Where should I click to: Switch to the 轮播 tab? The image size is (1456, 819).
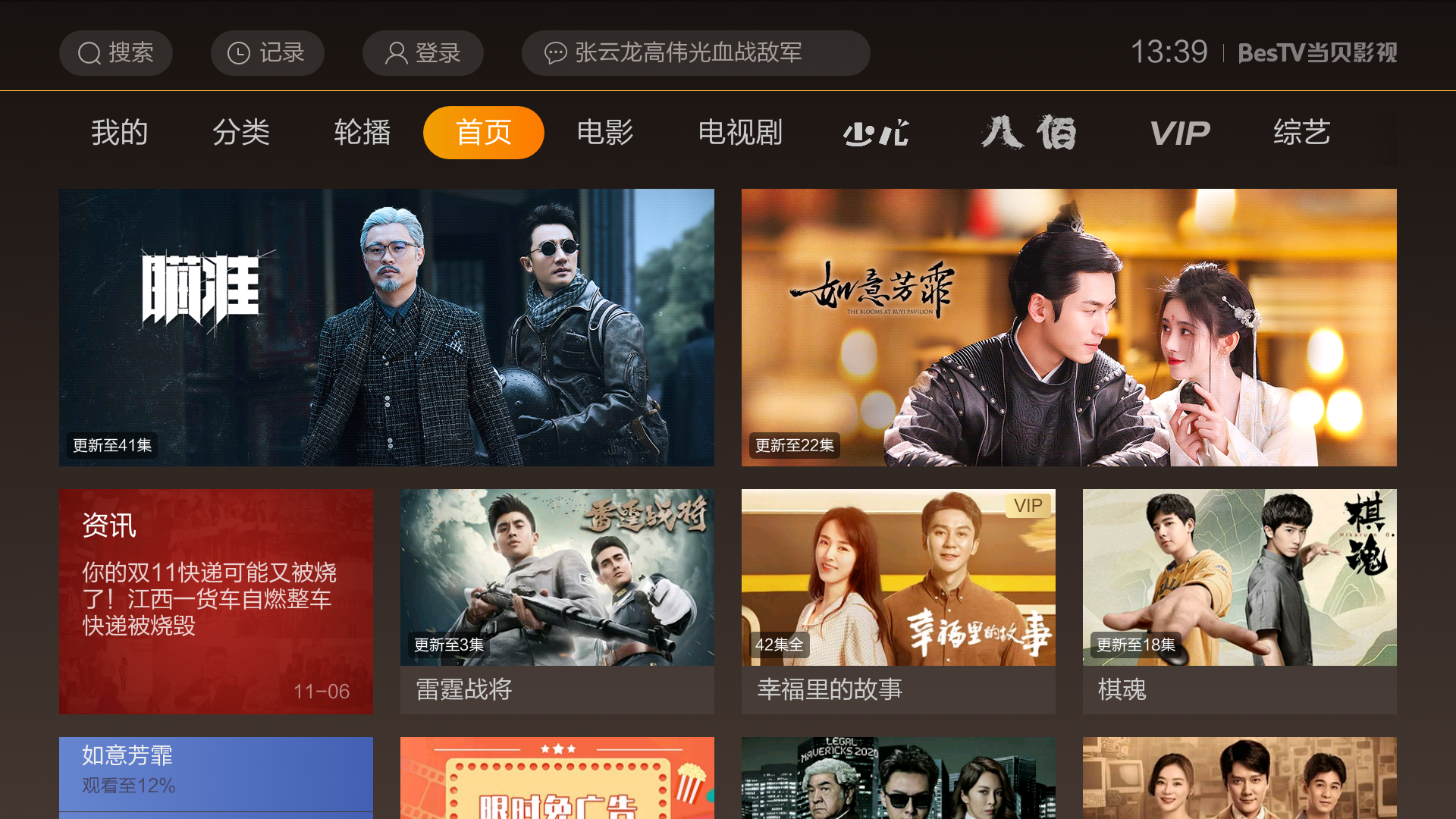click(x=362, y=133)
